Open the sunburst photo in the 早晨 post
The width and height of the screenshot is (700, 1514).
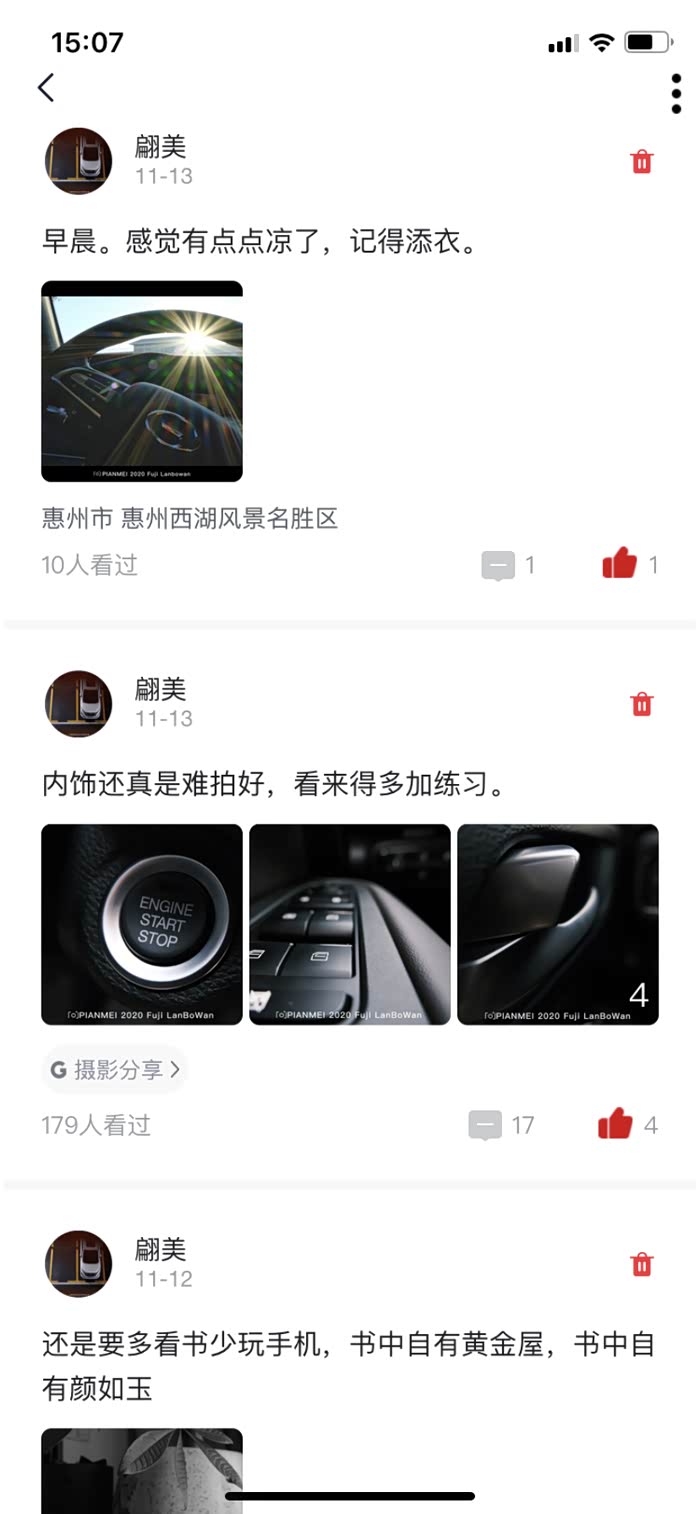(x=142, y=381)
